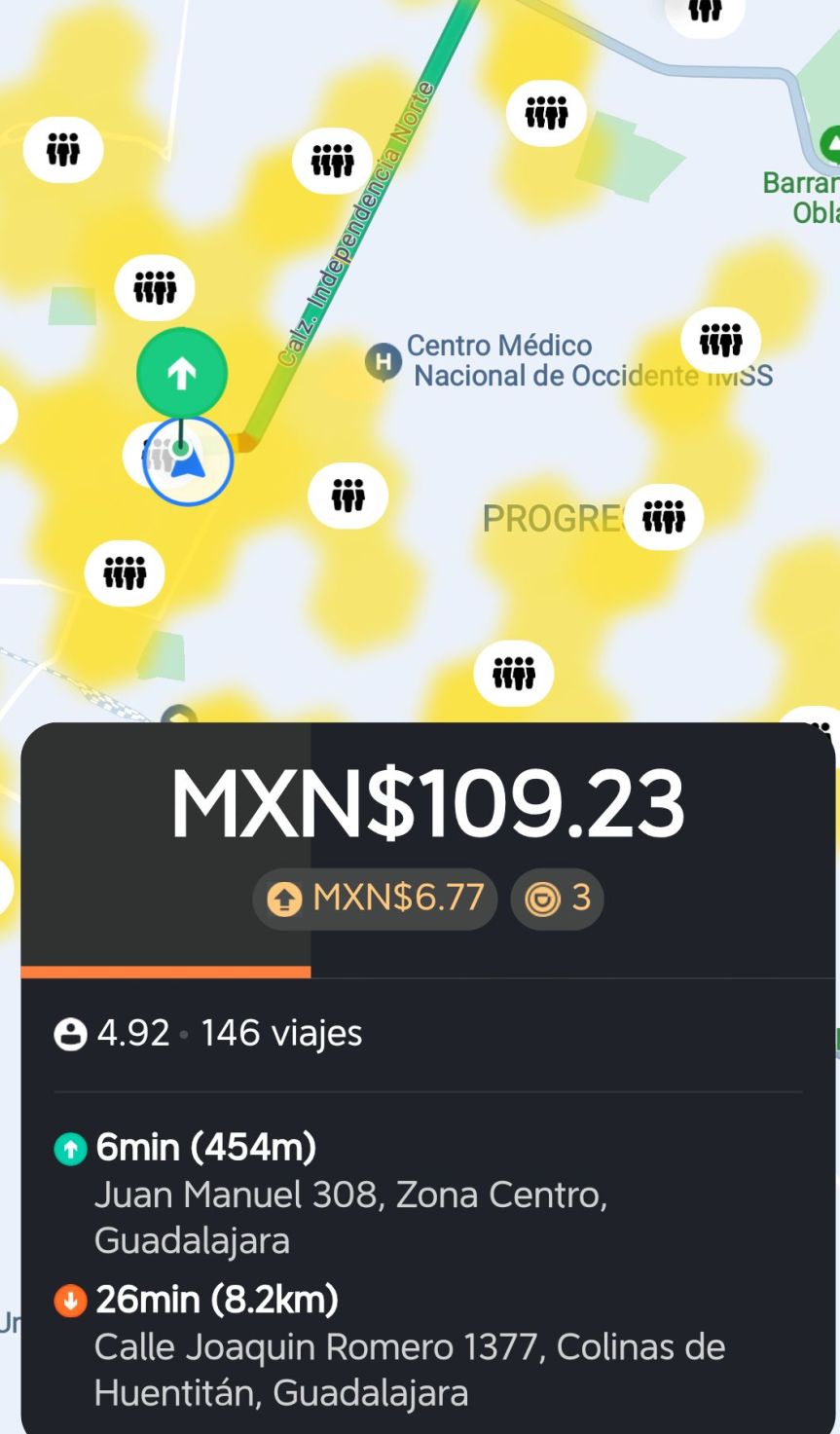The width and height of the screenshot is (840, 1434).
Task: Tap the surge badge showing MXN$6.77
Action: pos(375,899)
